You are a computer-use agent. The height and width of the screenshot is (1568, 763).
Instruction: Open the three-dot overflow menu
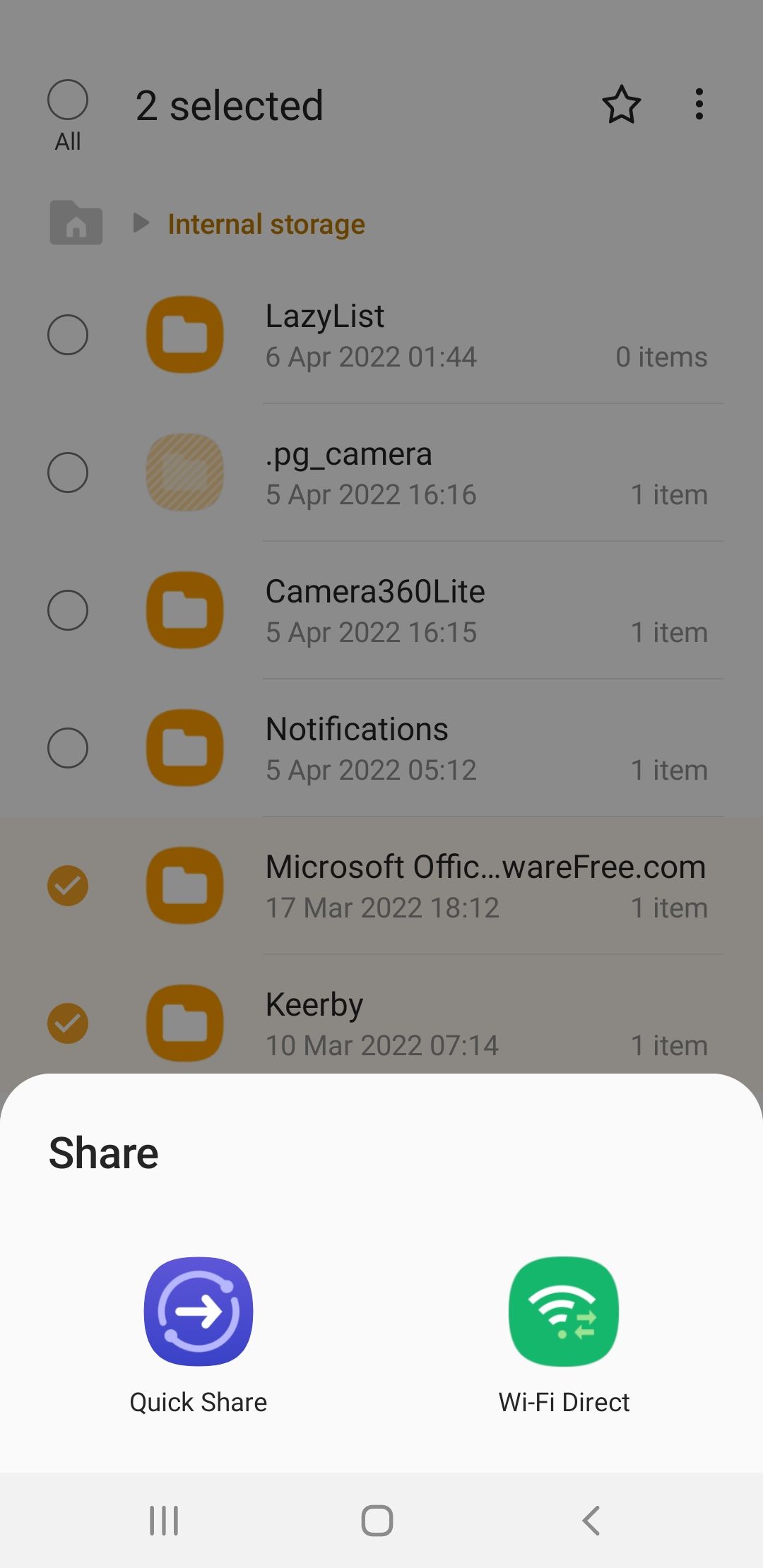pos(699,105)
